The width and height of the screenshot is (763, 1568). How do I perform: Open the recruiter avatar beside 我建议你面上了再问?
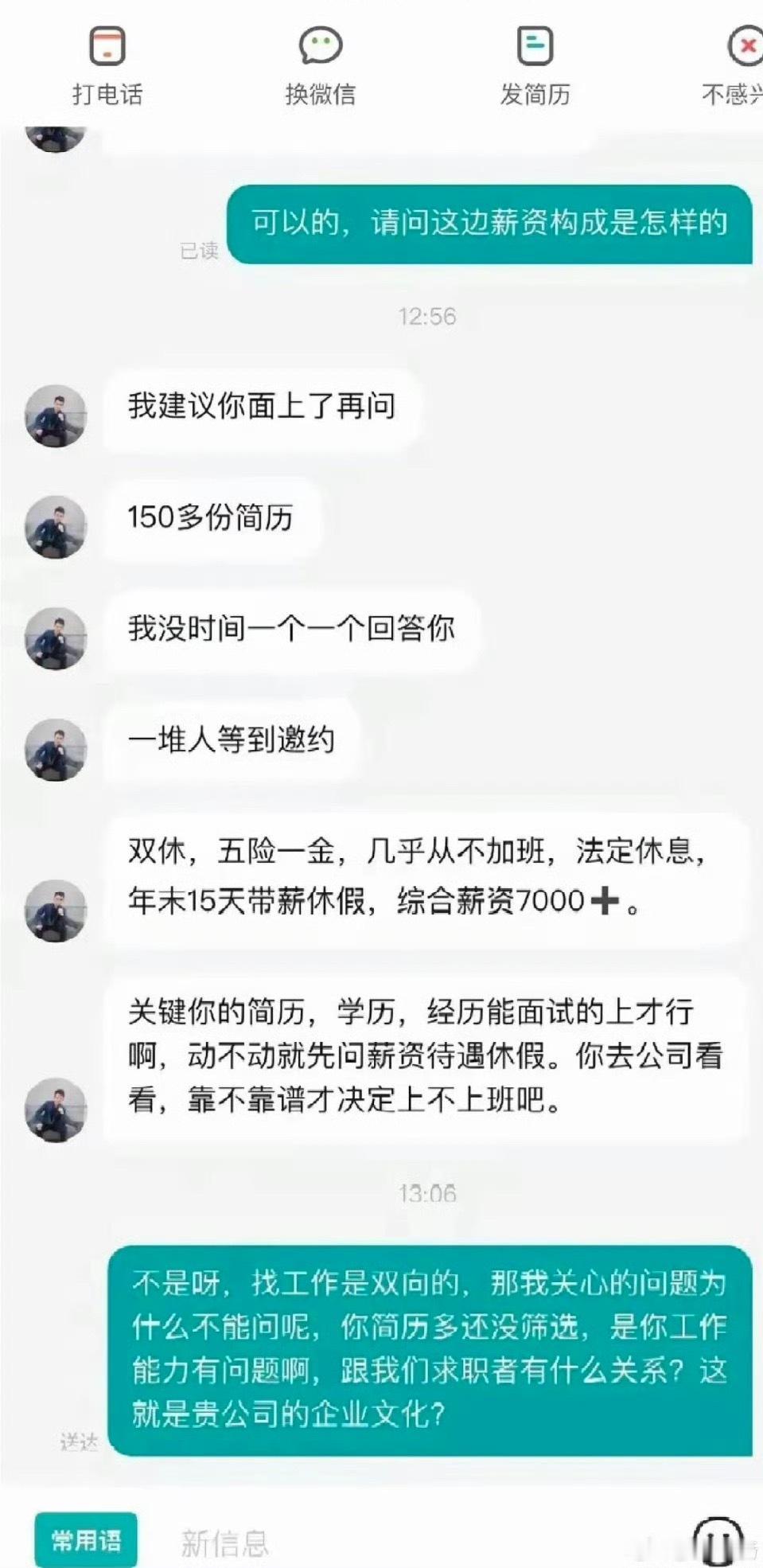pyautogui.click(x=56, y=416)
